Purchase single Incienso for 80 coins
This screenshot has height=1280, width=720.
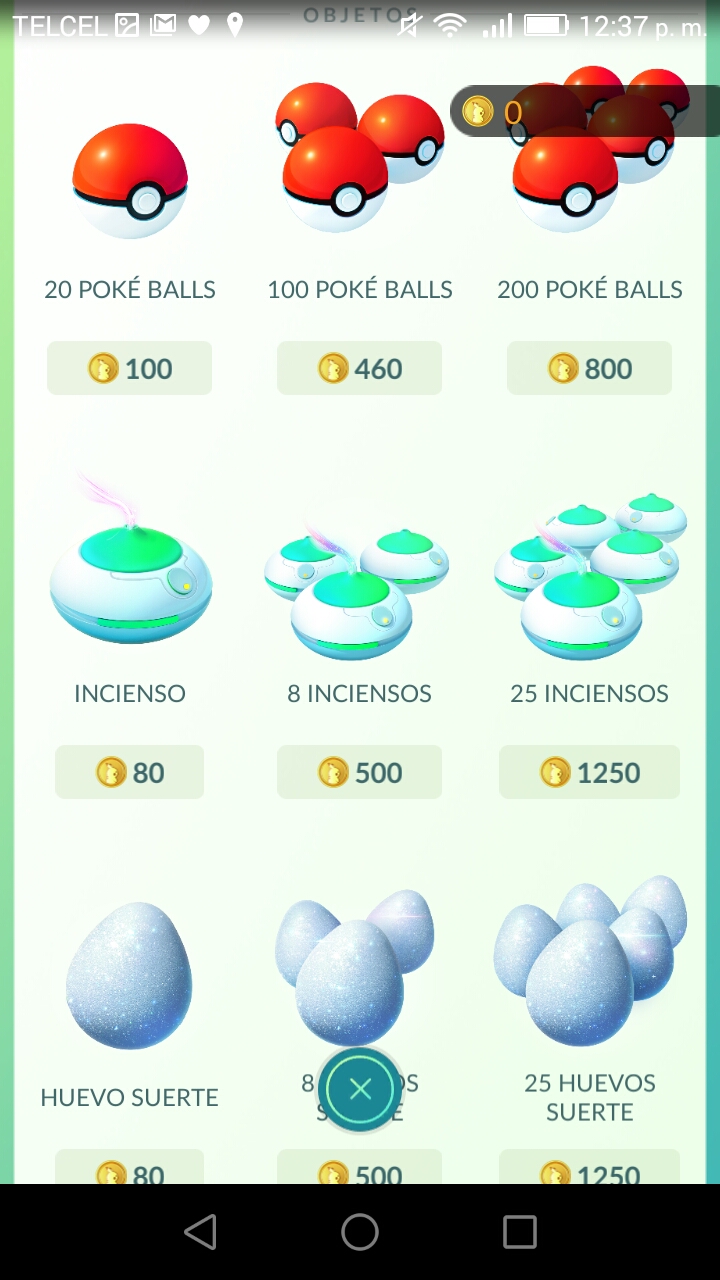tap(129, 772)
